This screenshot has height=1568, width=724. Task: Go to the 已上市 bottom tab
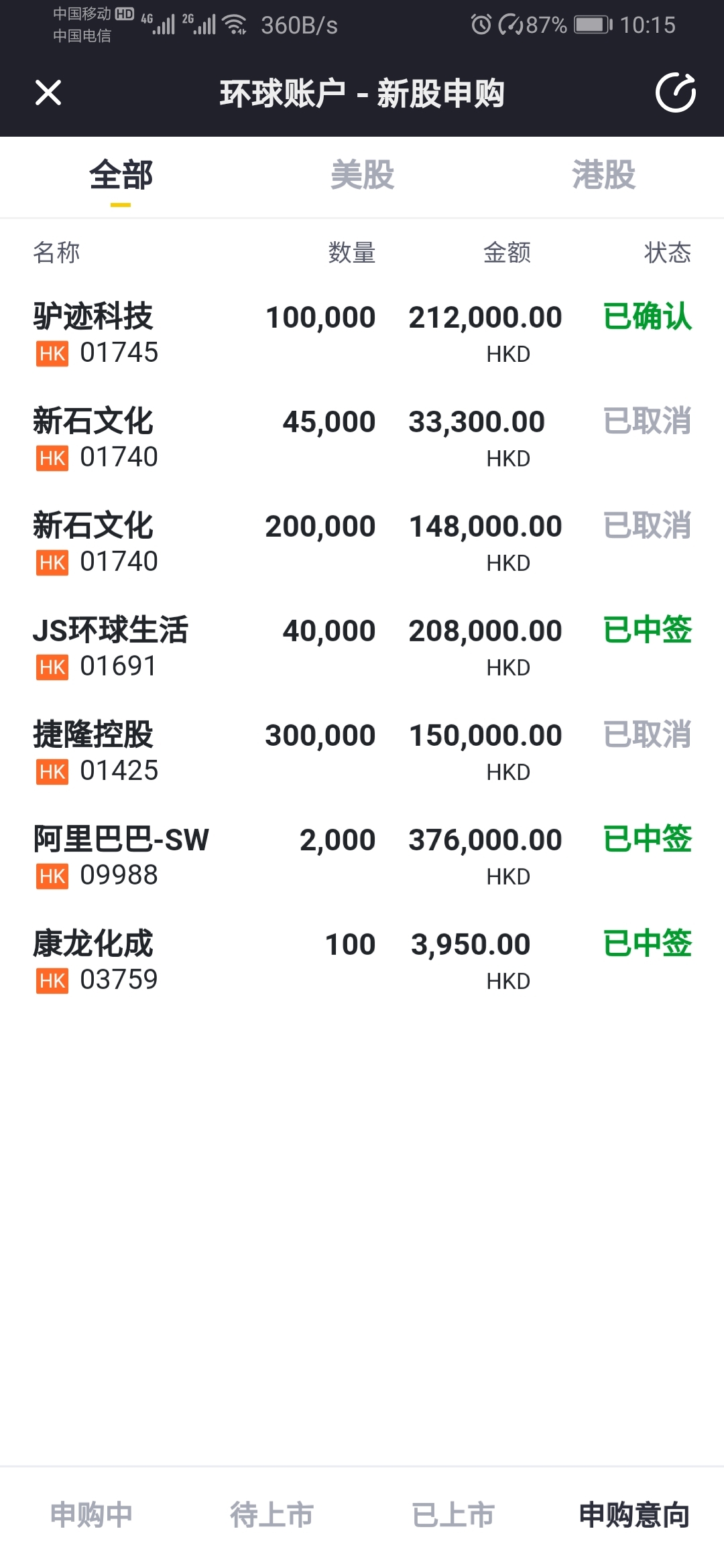pos(453,1514)
